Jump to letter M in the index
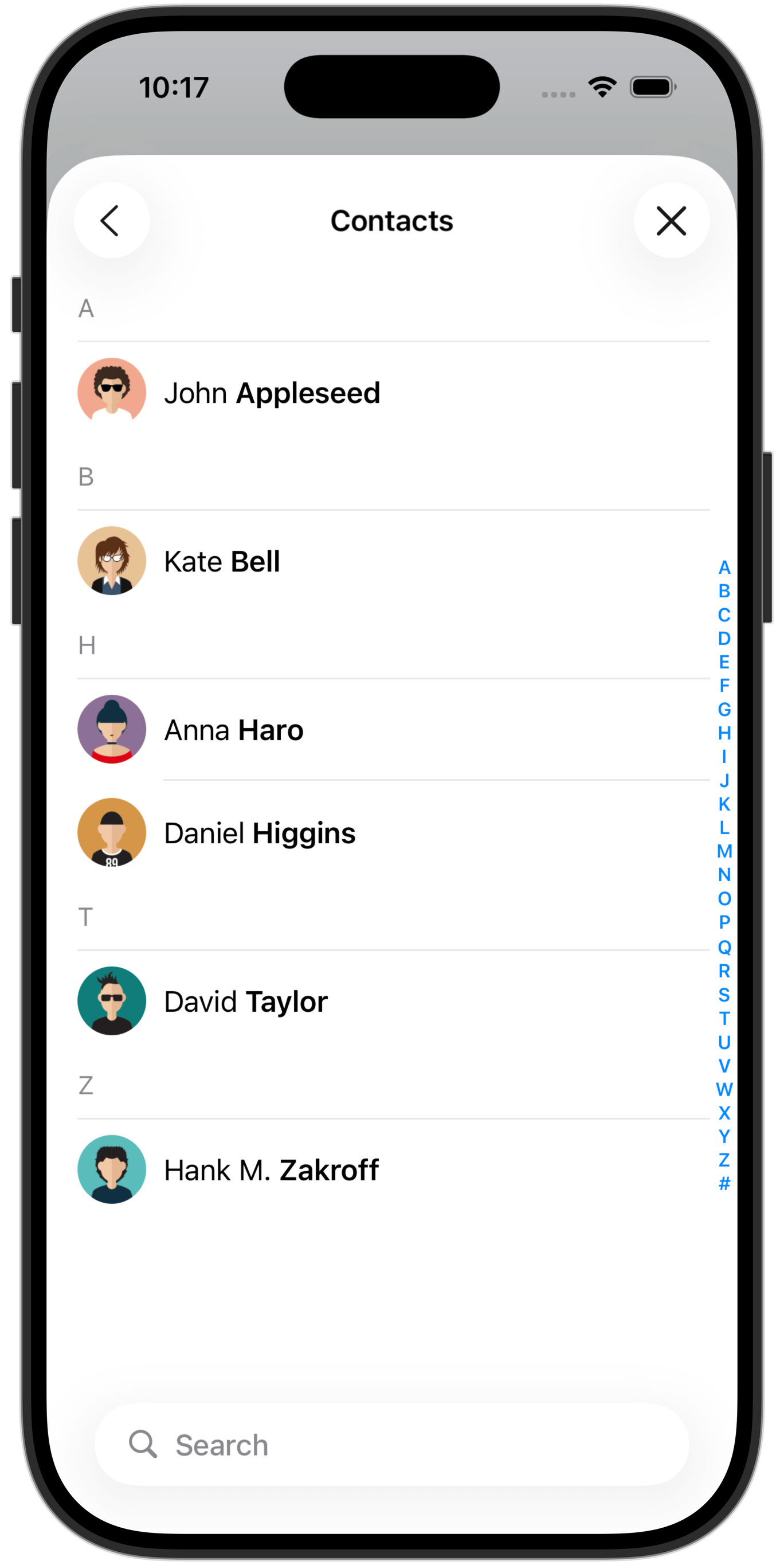This screenshot has width=784, height=1565. (x=724, y=851)
